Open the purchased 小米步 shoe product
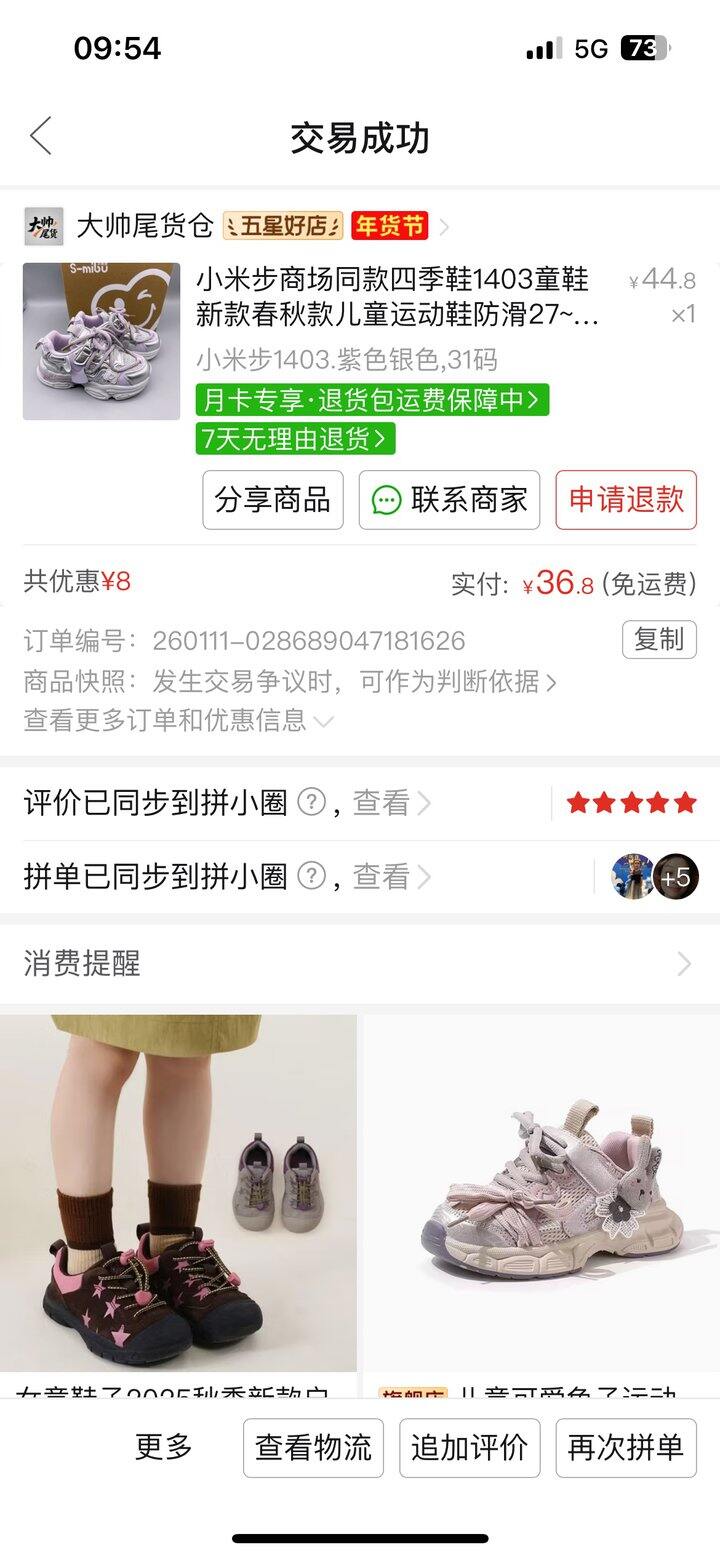The image size is (720, 1558). (397, 297)
